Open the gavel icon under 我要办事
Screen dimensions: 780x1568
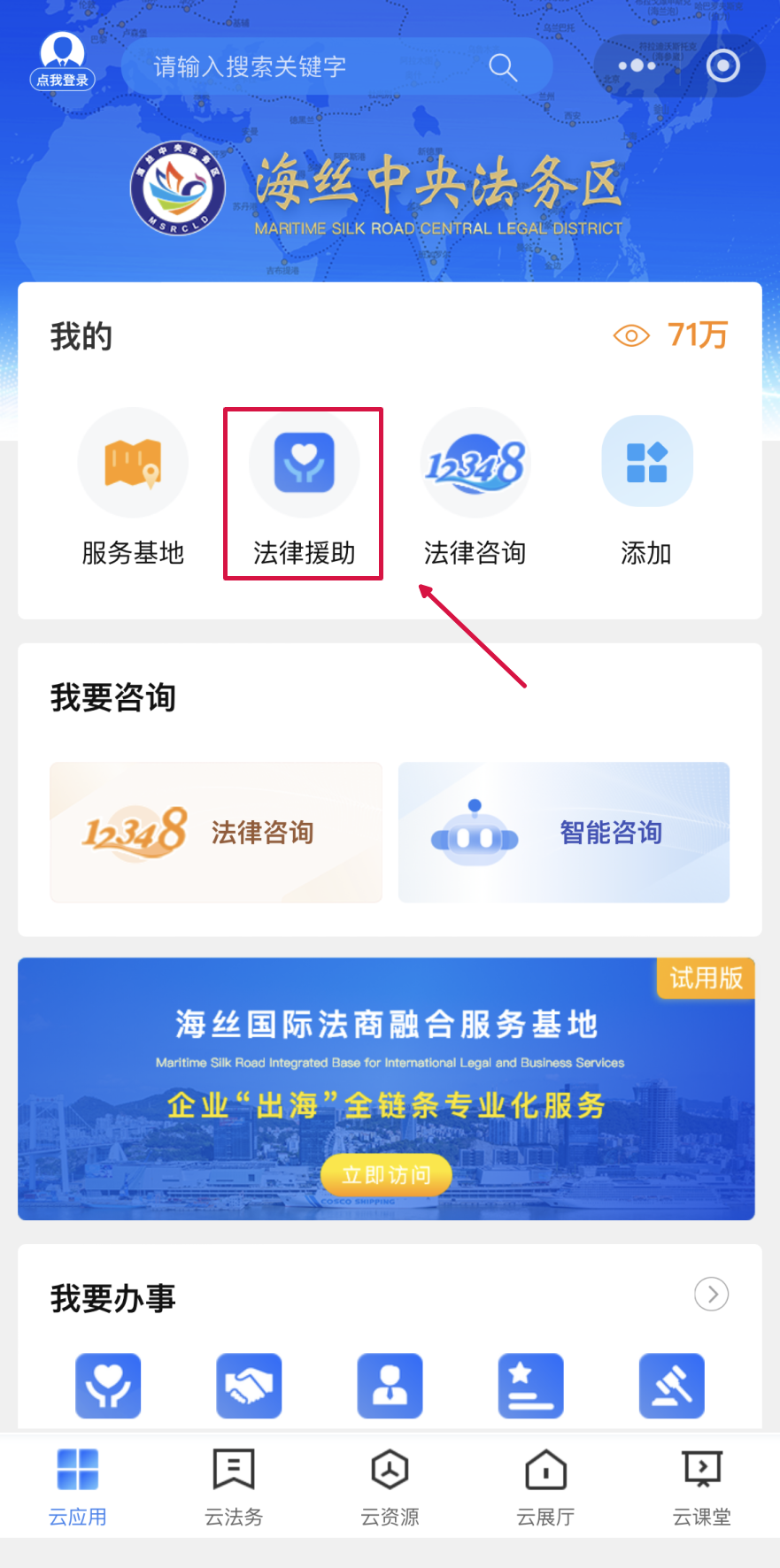tap(672, 1385)
